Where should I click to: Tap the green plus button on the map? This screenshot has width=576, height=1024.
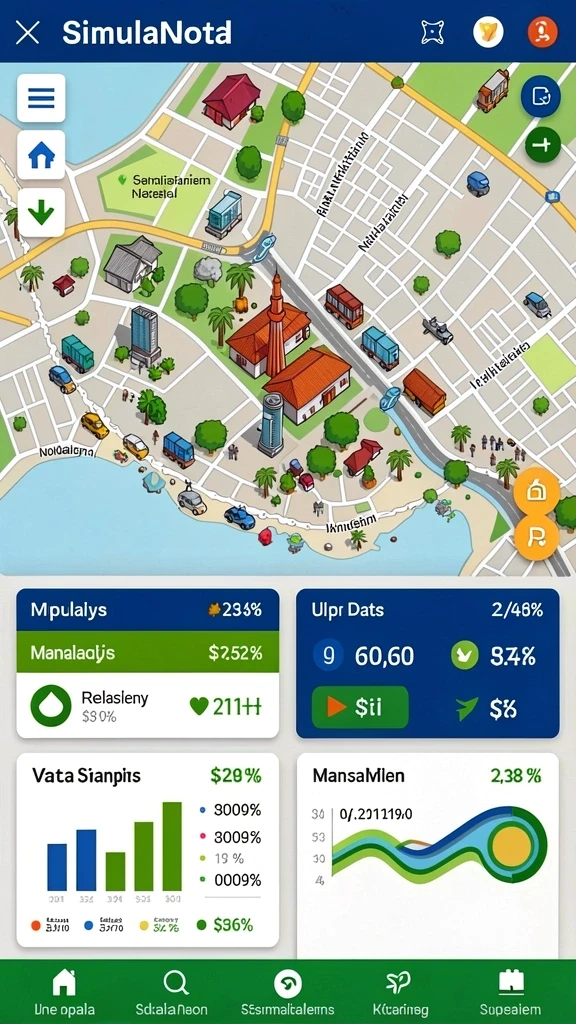543,144
